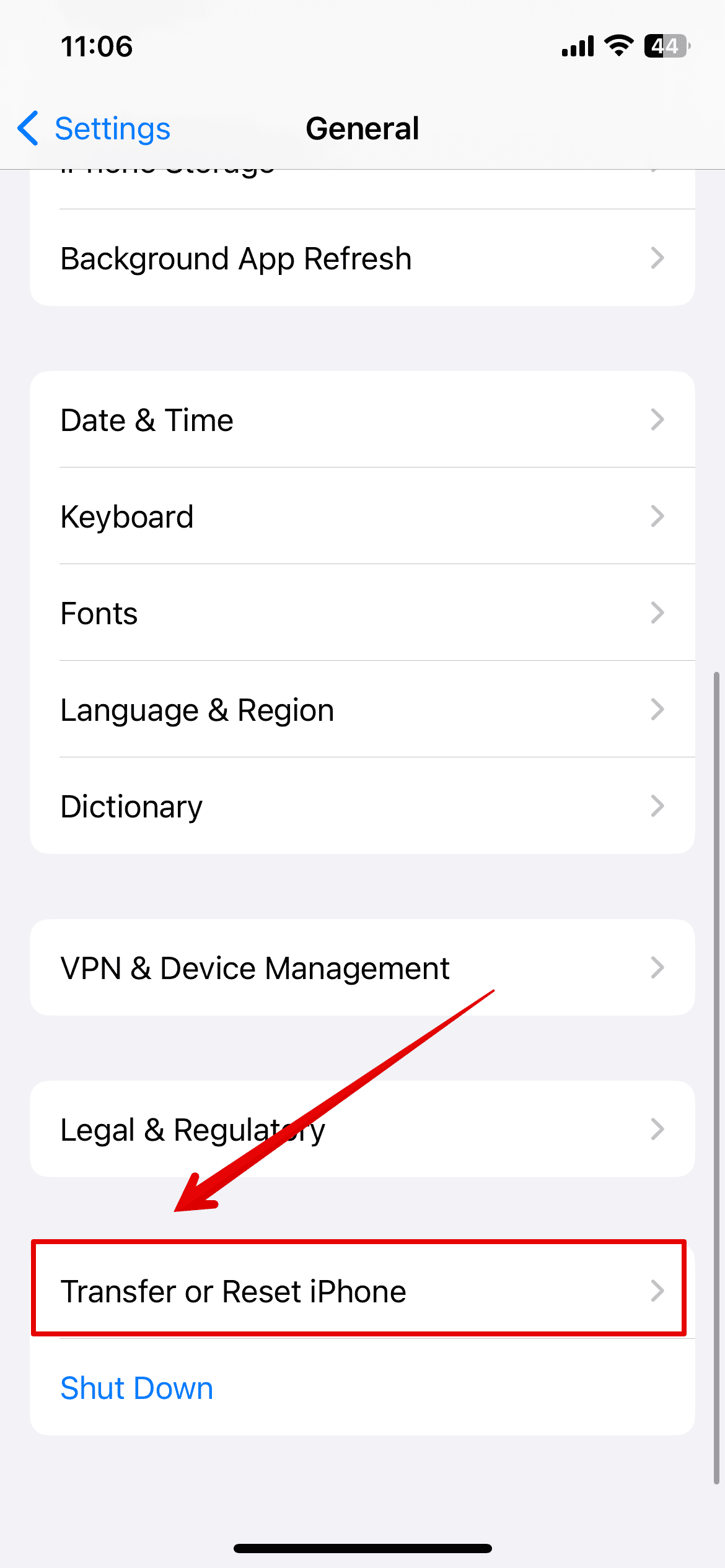
Task: Open Legal & Regulatory info
Action: coord(362,1130)
